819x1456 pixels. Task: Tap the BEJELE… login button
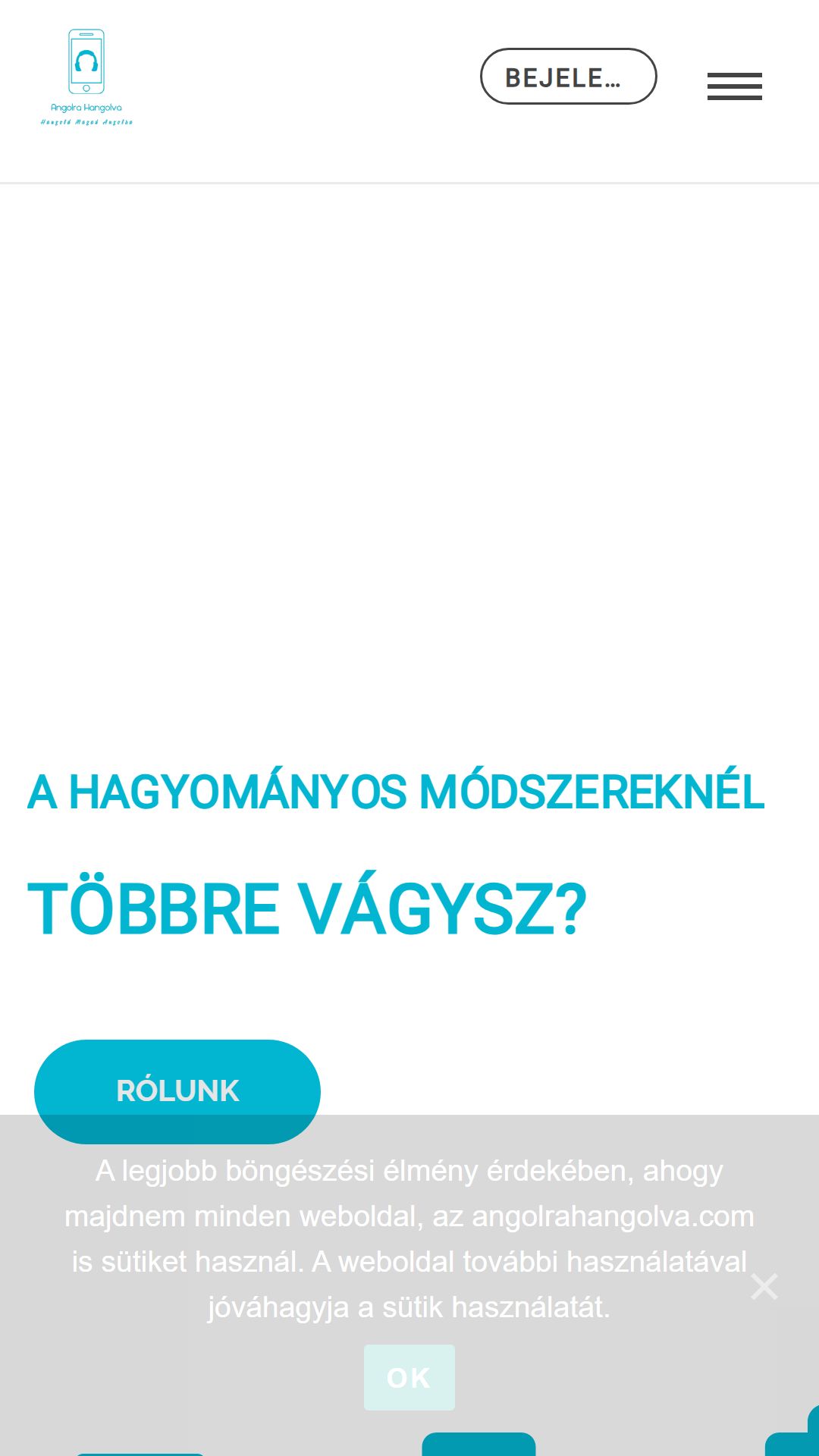(x=568, y=77)
